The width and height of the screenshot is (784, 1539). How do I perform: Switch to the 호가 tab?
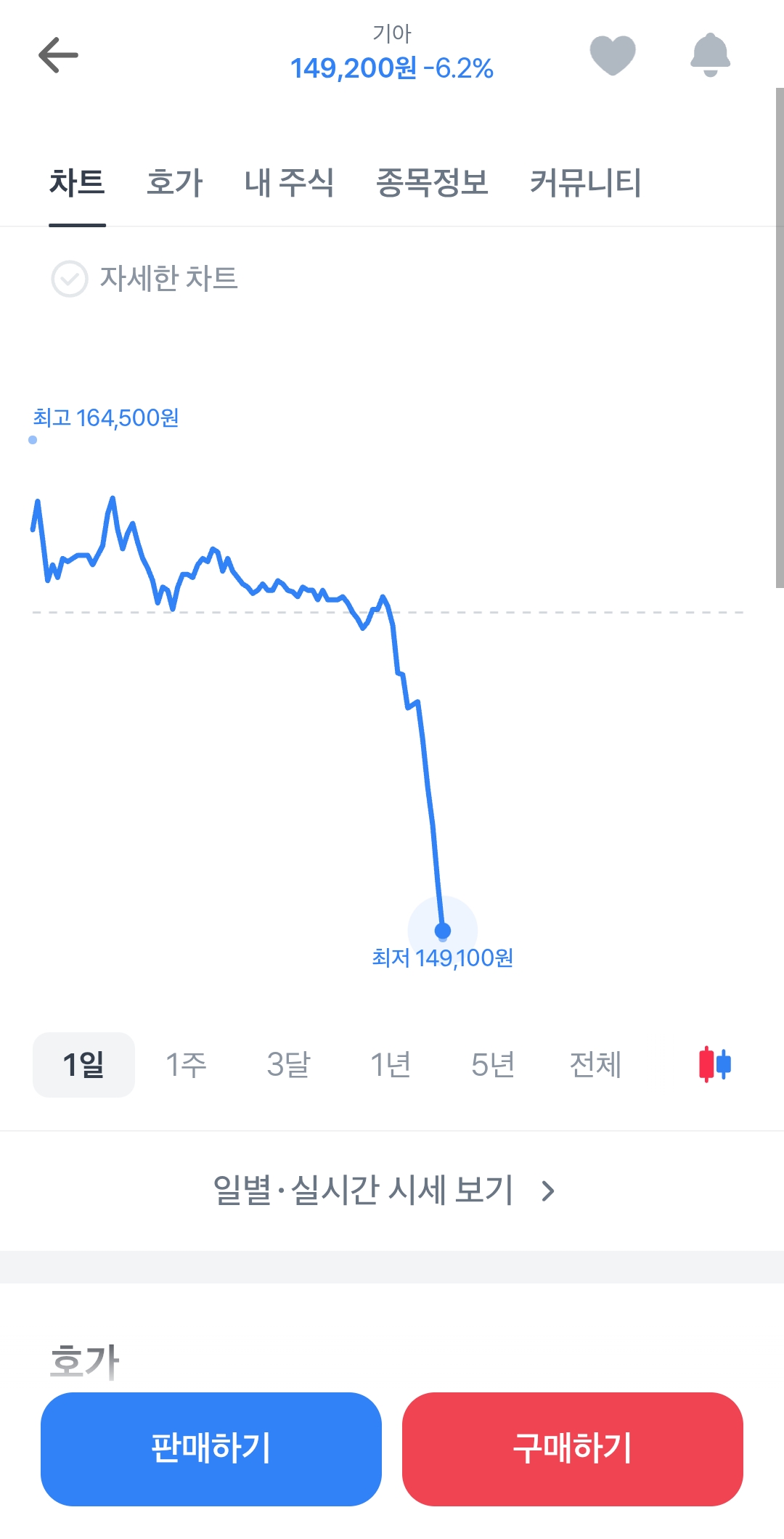click(x=174, y=182)
